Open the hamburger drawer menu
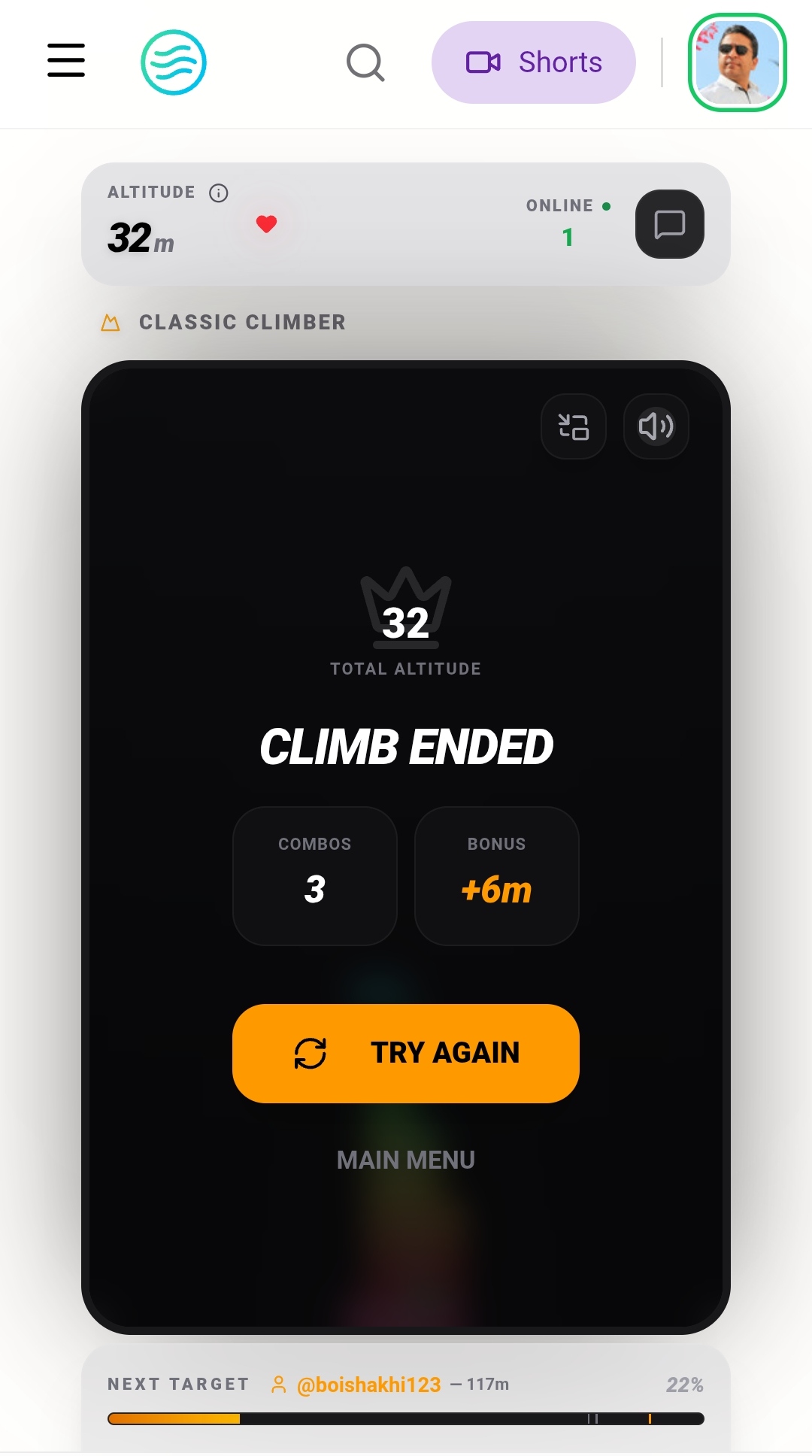 click(66, 60)
